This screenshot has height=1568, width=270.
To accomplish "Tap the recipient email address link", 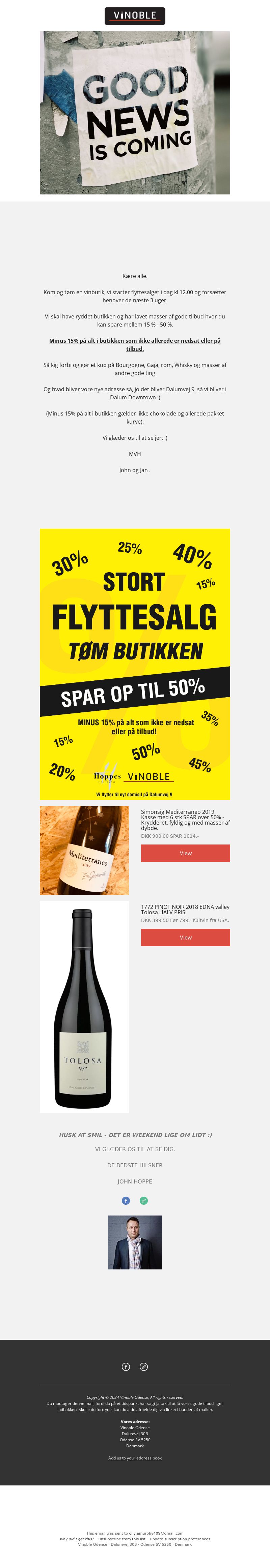I will 156,1533.
